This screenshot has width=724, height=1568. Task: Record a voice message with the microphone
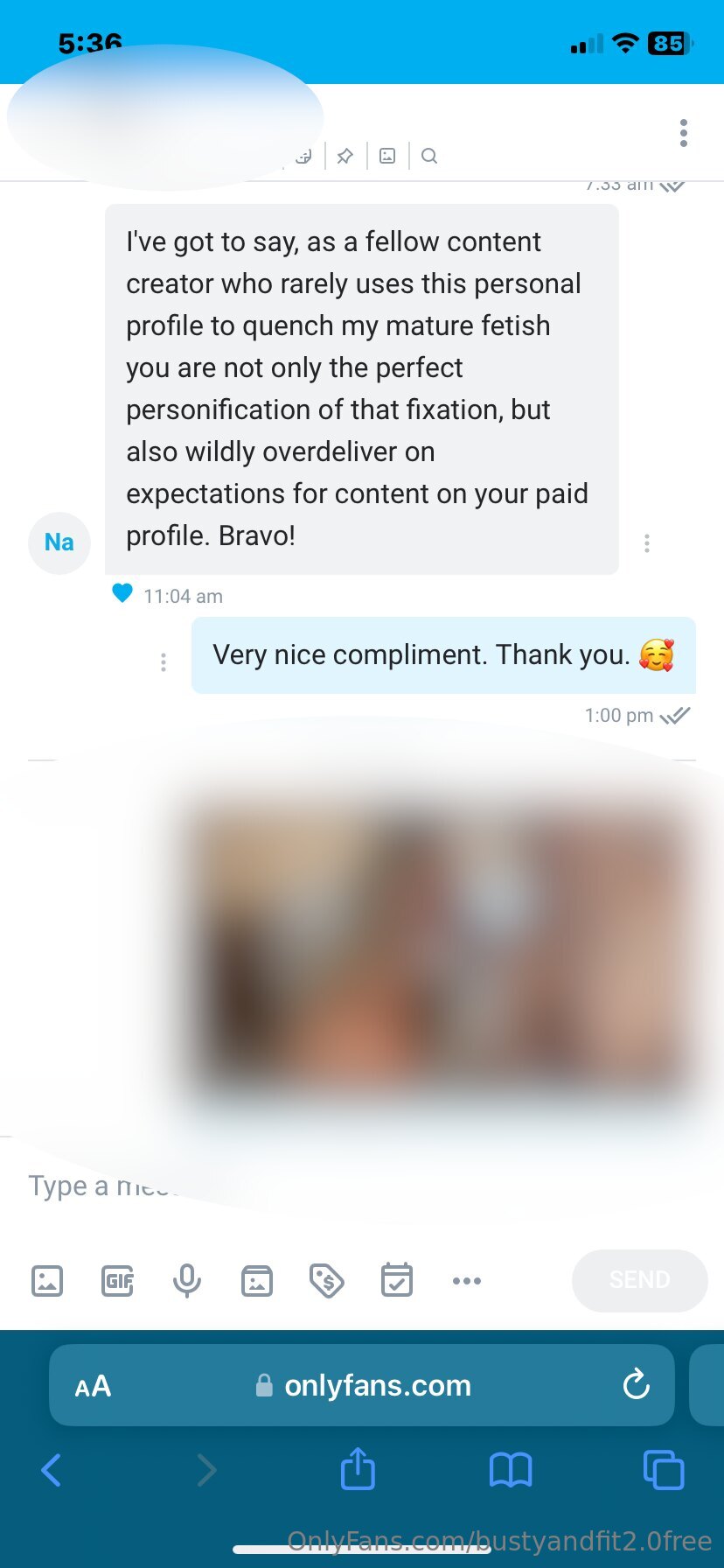pos(187,1281)
